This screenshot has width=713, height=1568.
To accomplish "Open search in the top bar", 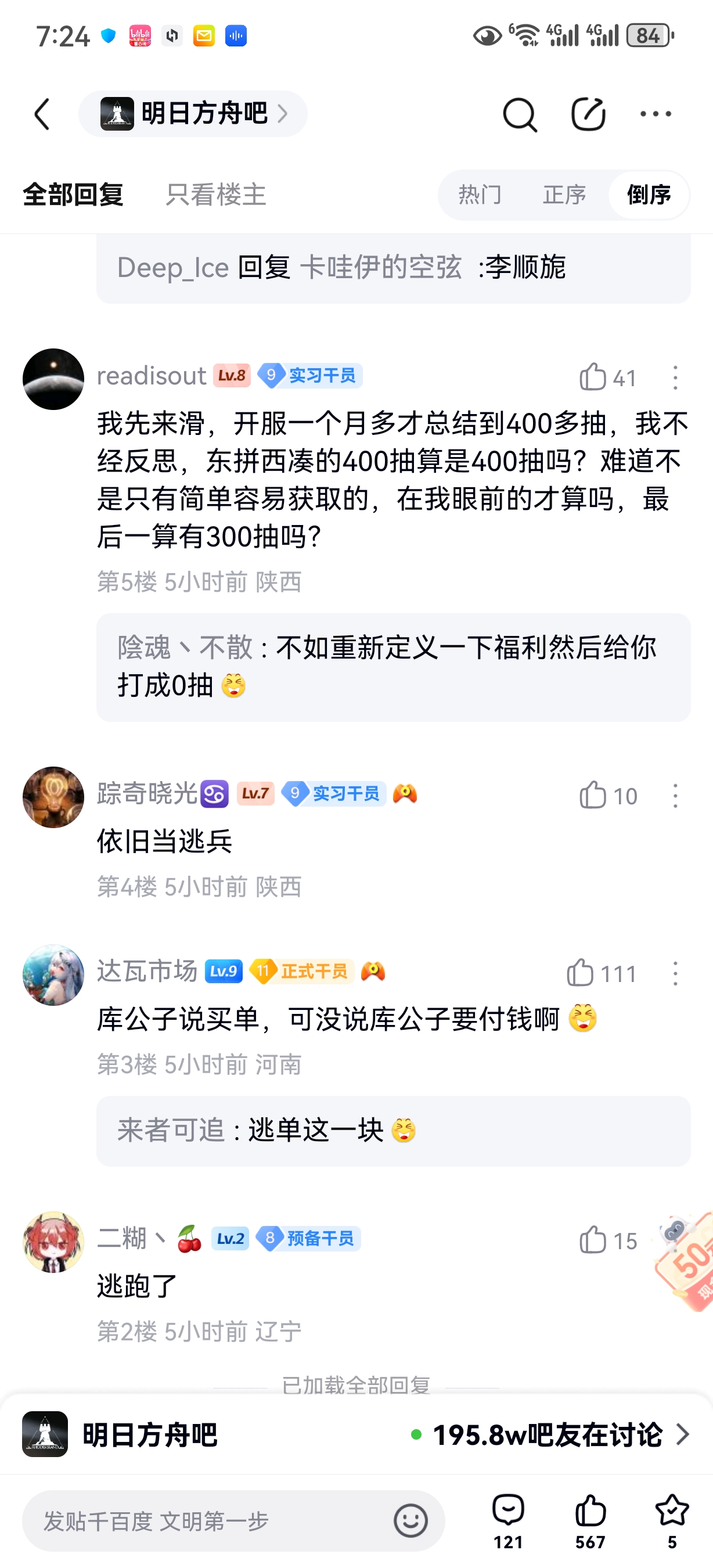I will tap(520, 114).
